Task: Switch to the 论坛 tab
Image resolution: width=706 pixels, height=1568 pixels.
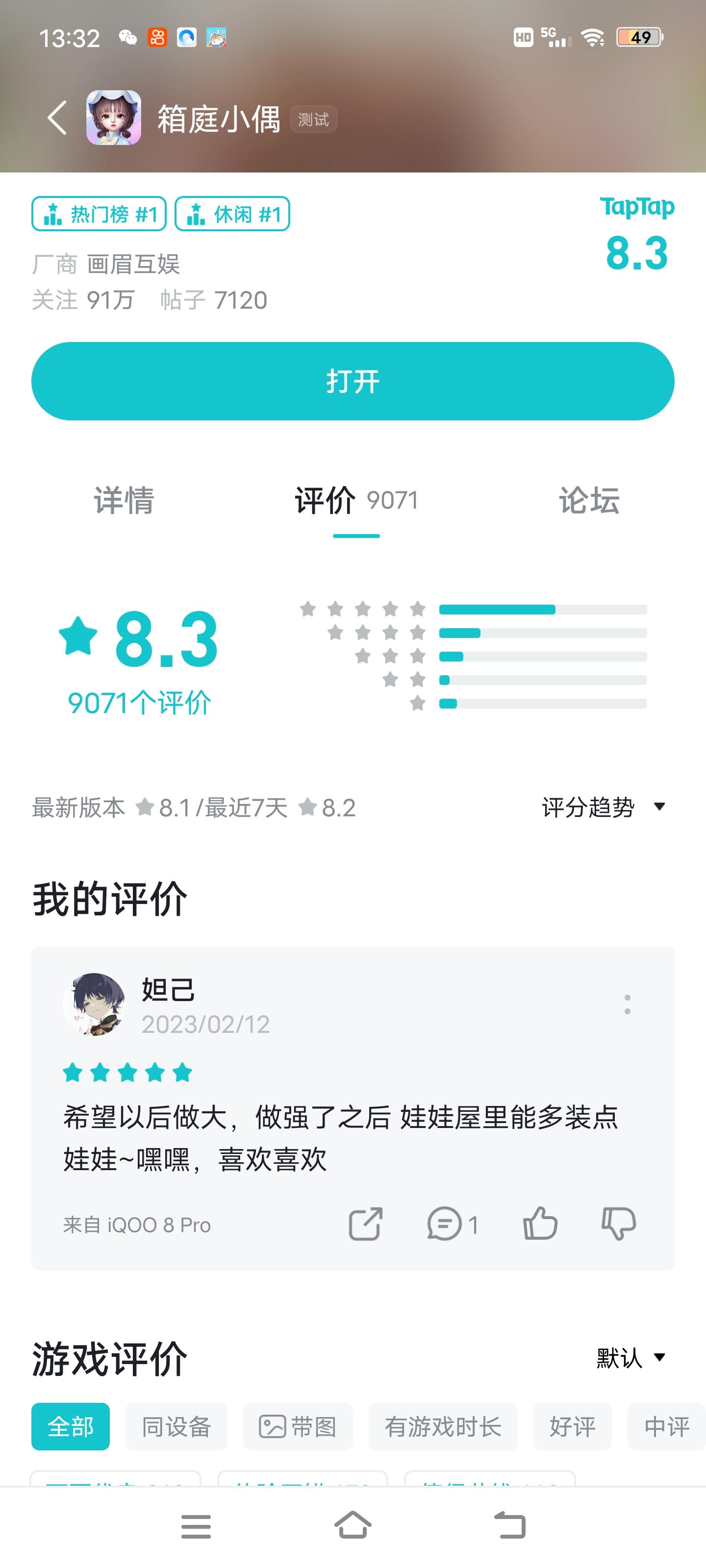Action: (589, 501)
